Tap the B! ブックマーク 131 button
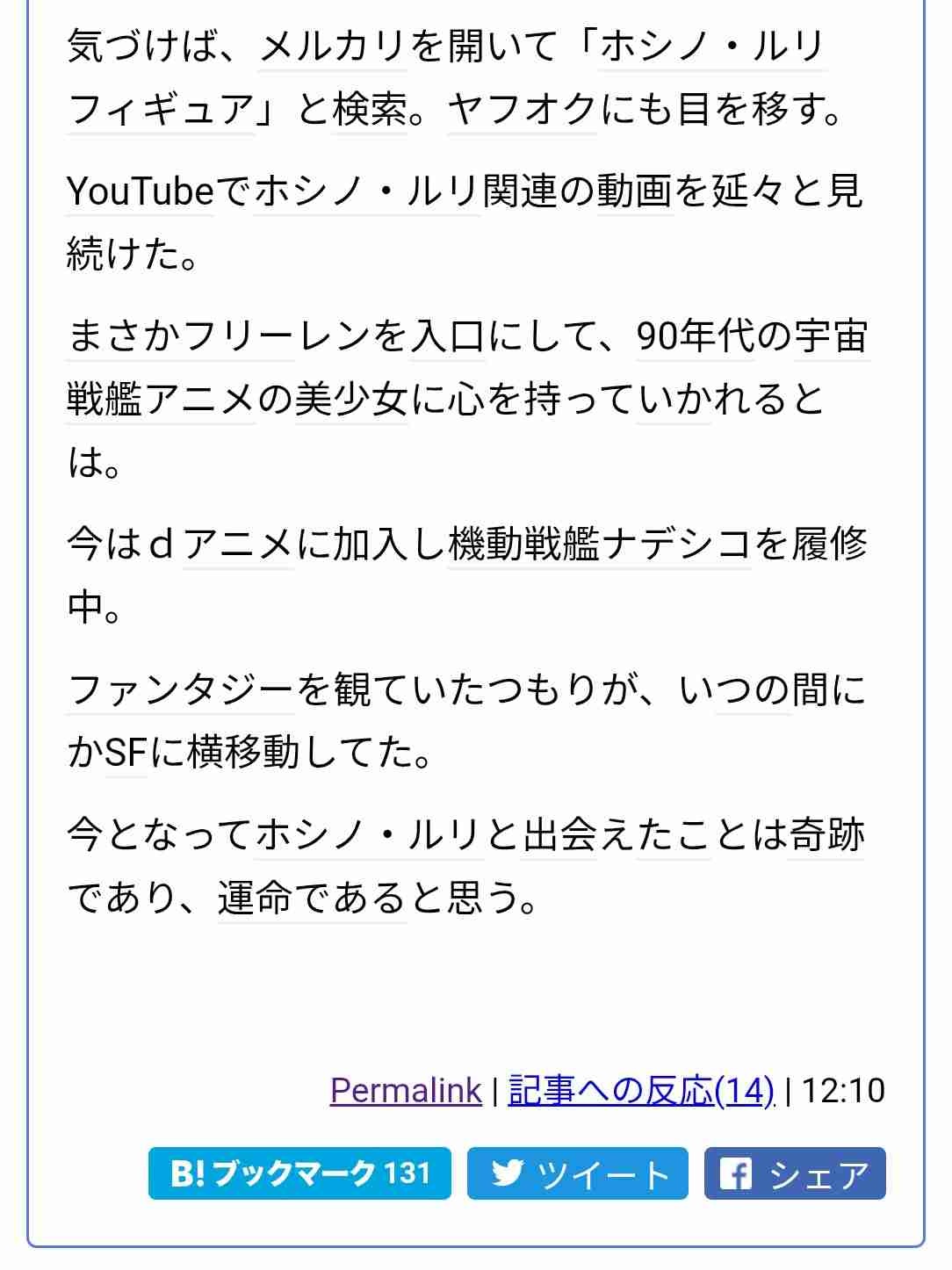 pos(299,1173)
